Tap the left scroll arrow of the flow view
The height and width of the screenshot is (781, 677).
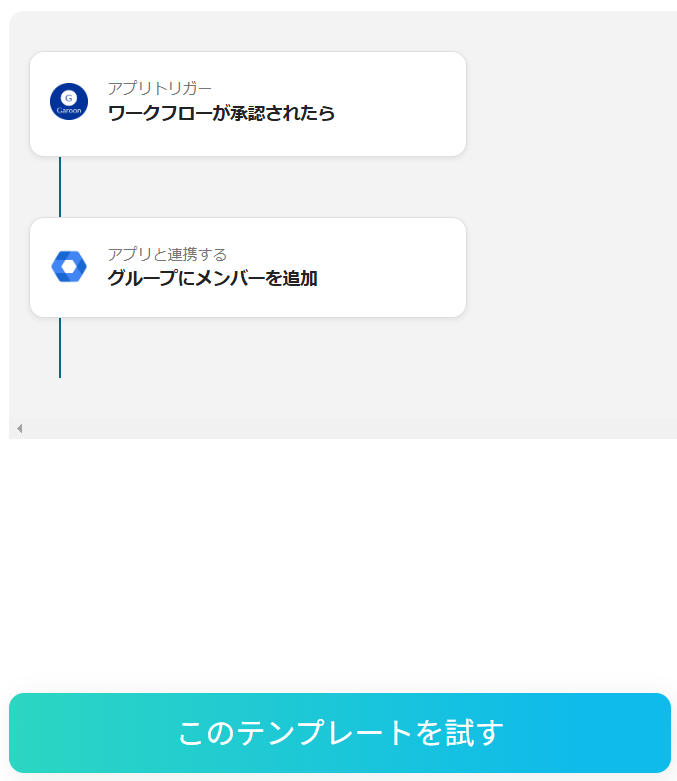point(19,429)
